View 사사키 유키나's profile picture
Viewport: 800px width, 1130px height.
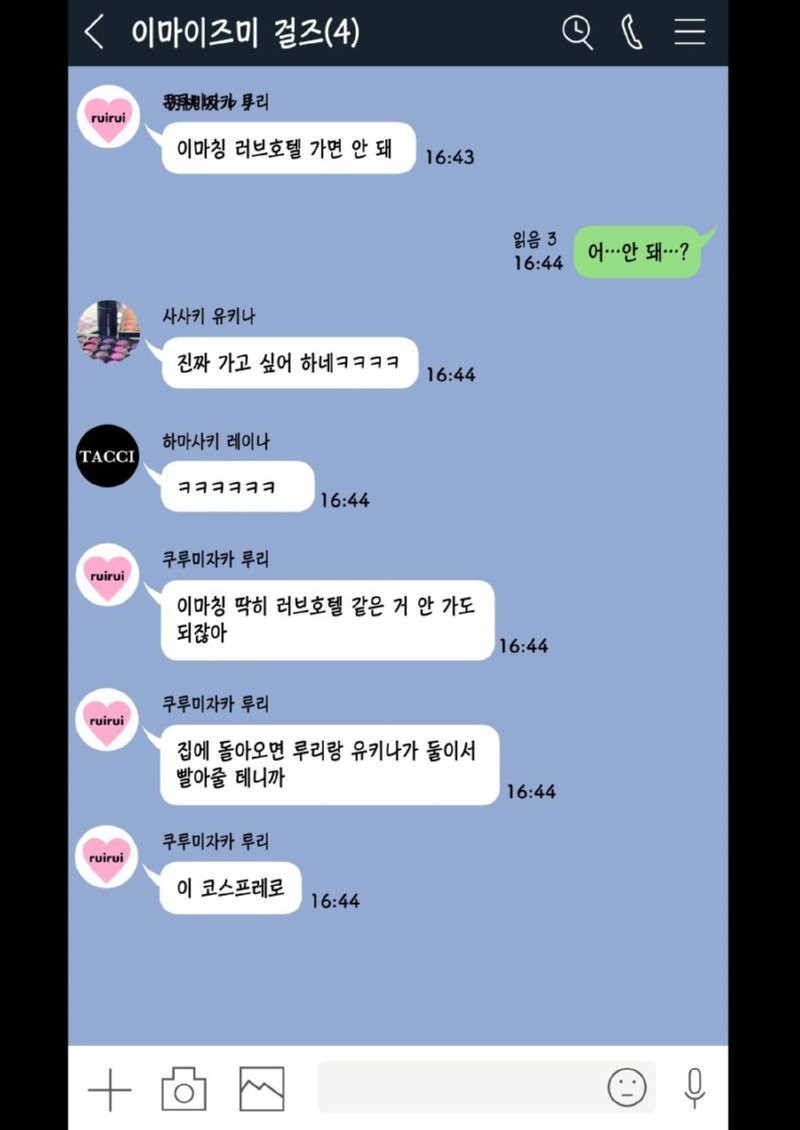click(x=108, y=331)
